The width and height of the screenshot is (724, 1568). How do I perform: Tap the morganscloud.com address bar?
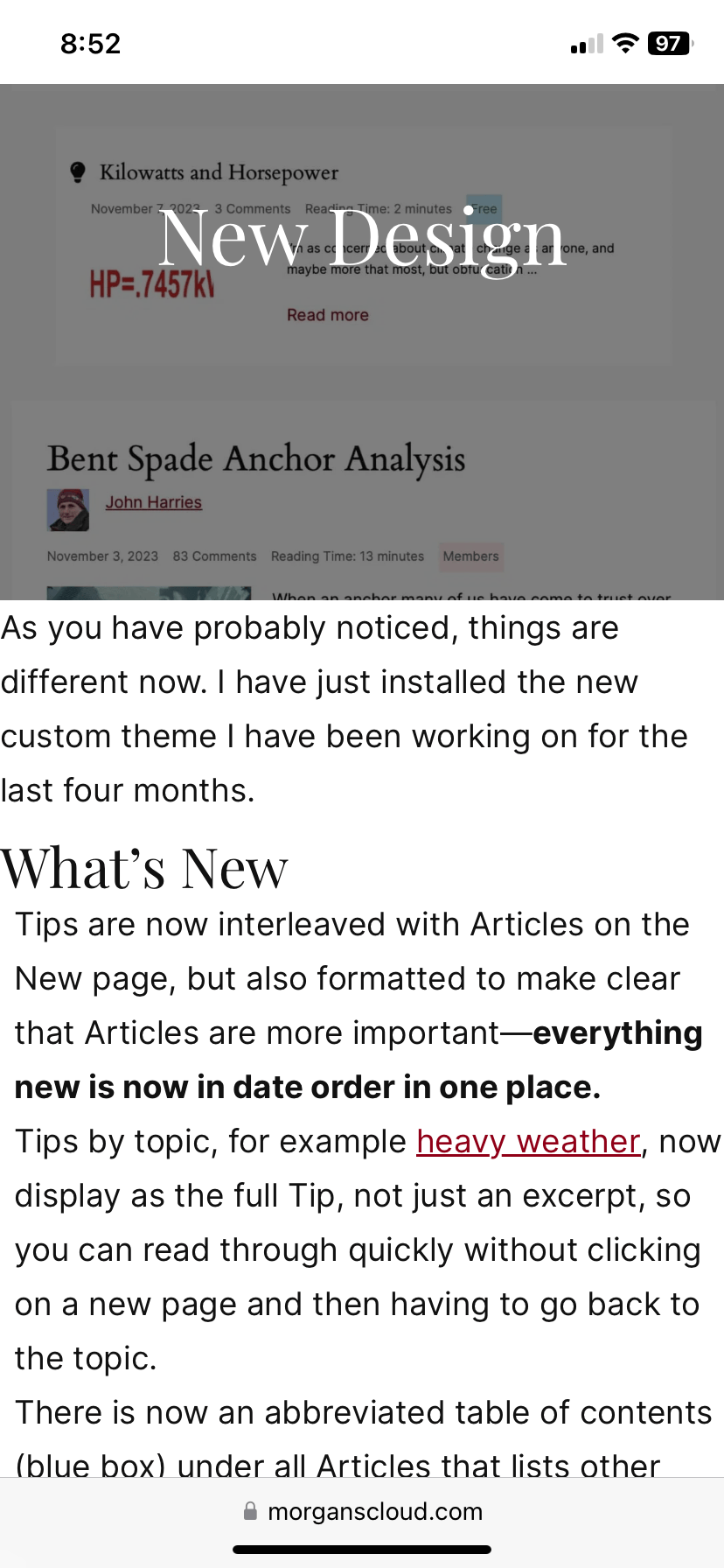click(x=363, y=1511)
